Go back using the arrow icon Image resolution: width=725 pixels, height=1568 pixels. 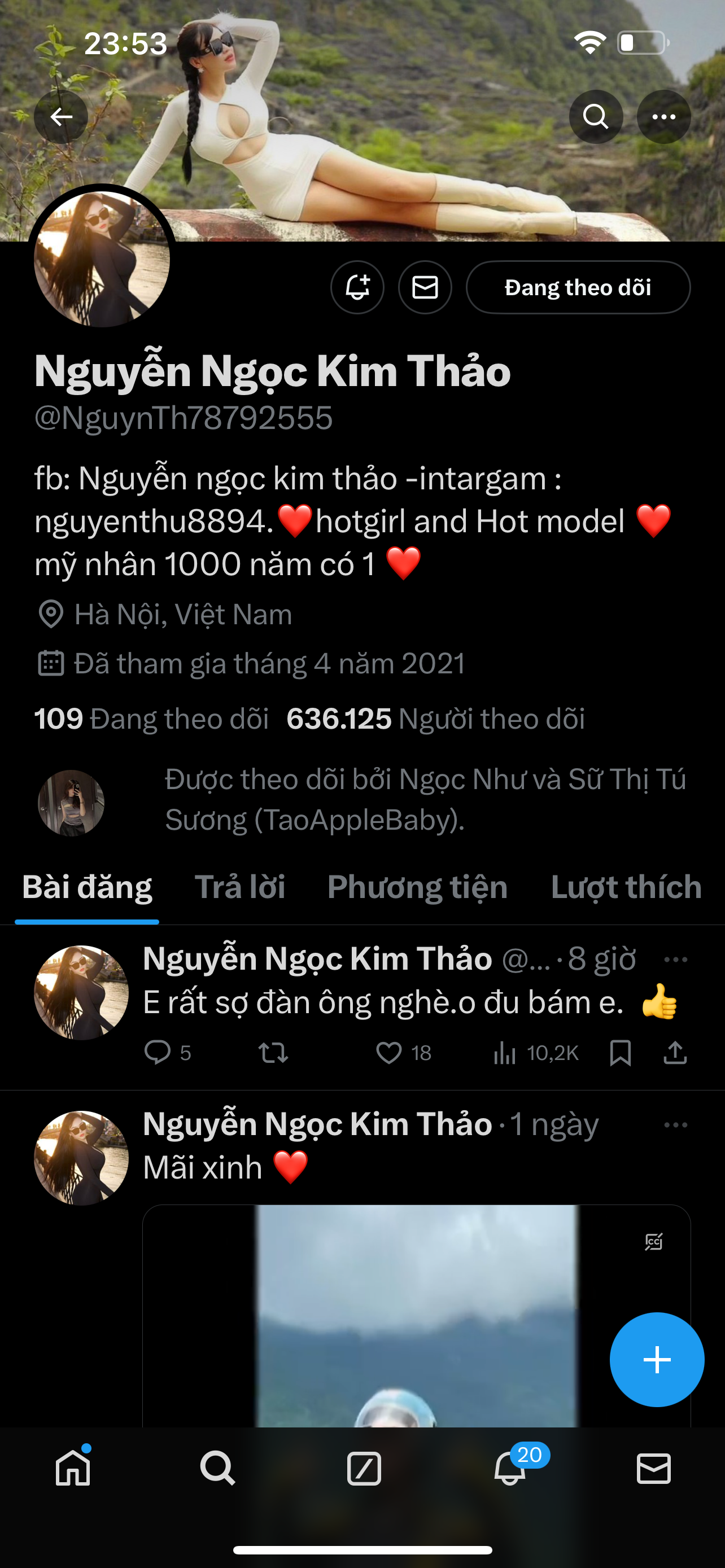coord(61,116)
